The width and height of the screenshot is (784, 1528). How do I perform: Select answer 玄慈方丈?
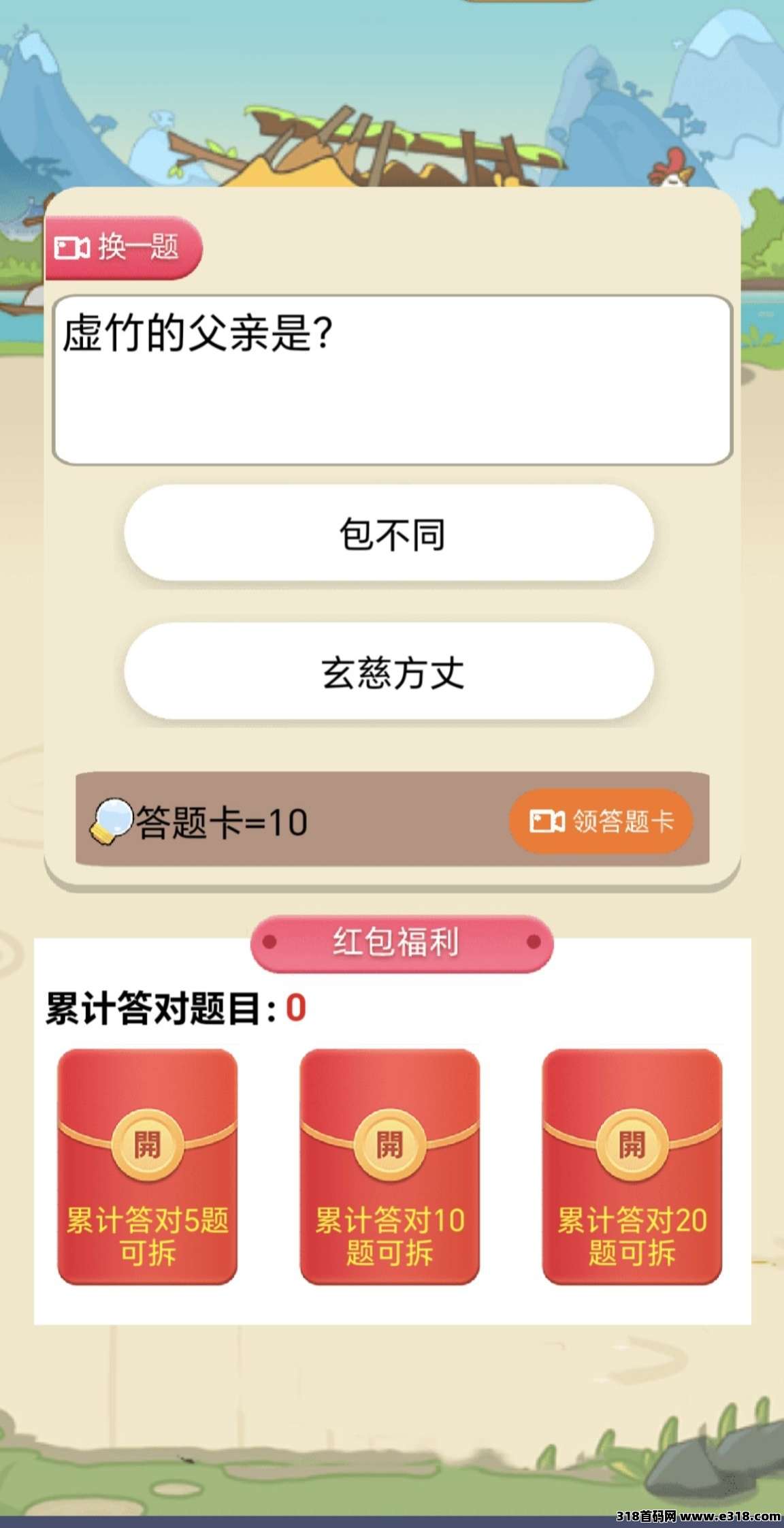tap(391, 673)
